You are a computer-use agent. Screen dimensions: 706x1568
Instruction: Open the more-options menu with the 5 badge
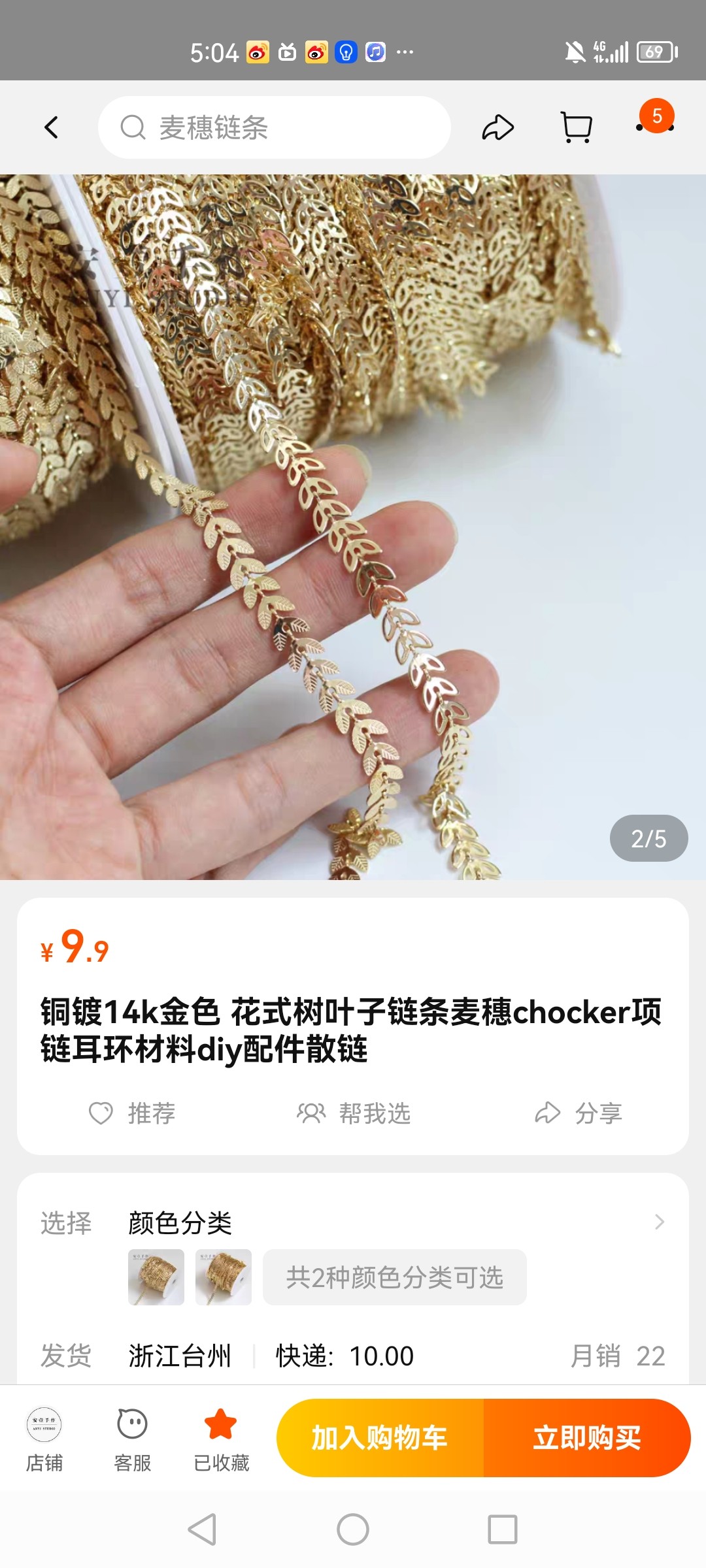pyautogui.click(x=655, y=124)
